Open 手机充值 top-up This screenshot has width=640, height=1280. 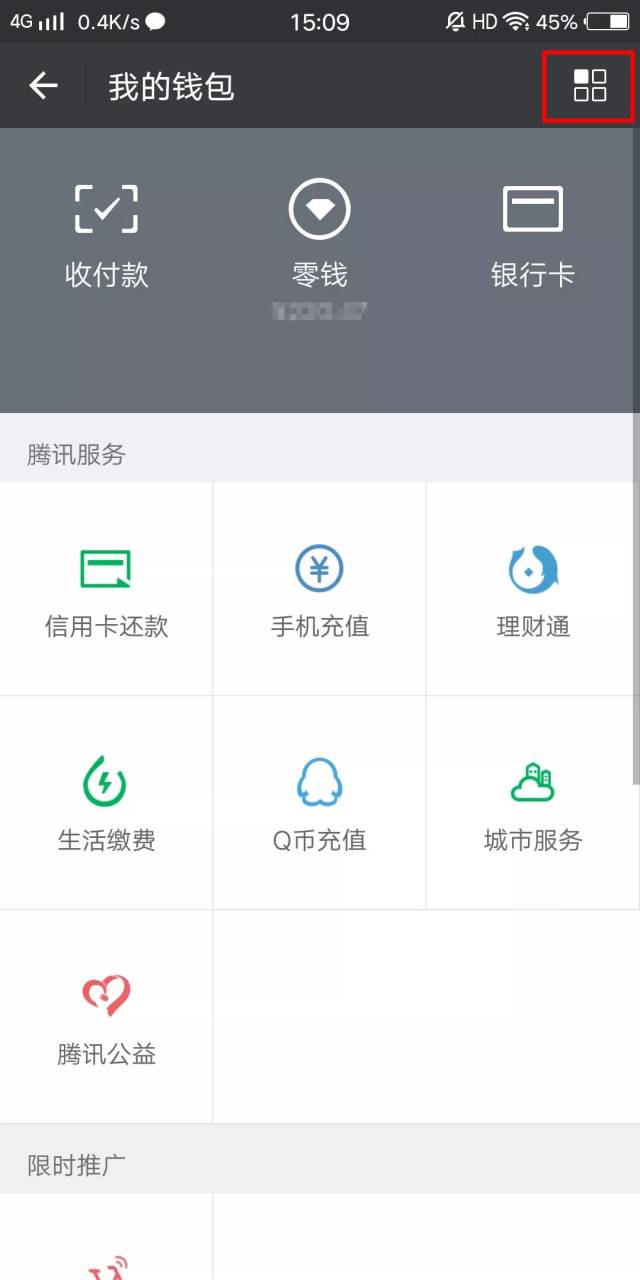(x=319, y=590)
